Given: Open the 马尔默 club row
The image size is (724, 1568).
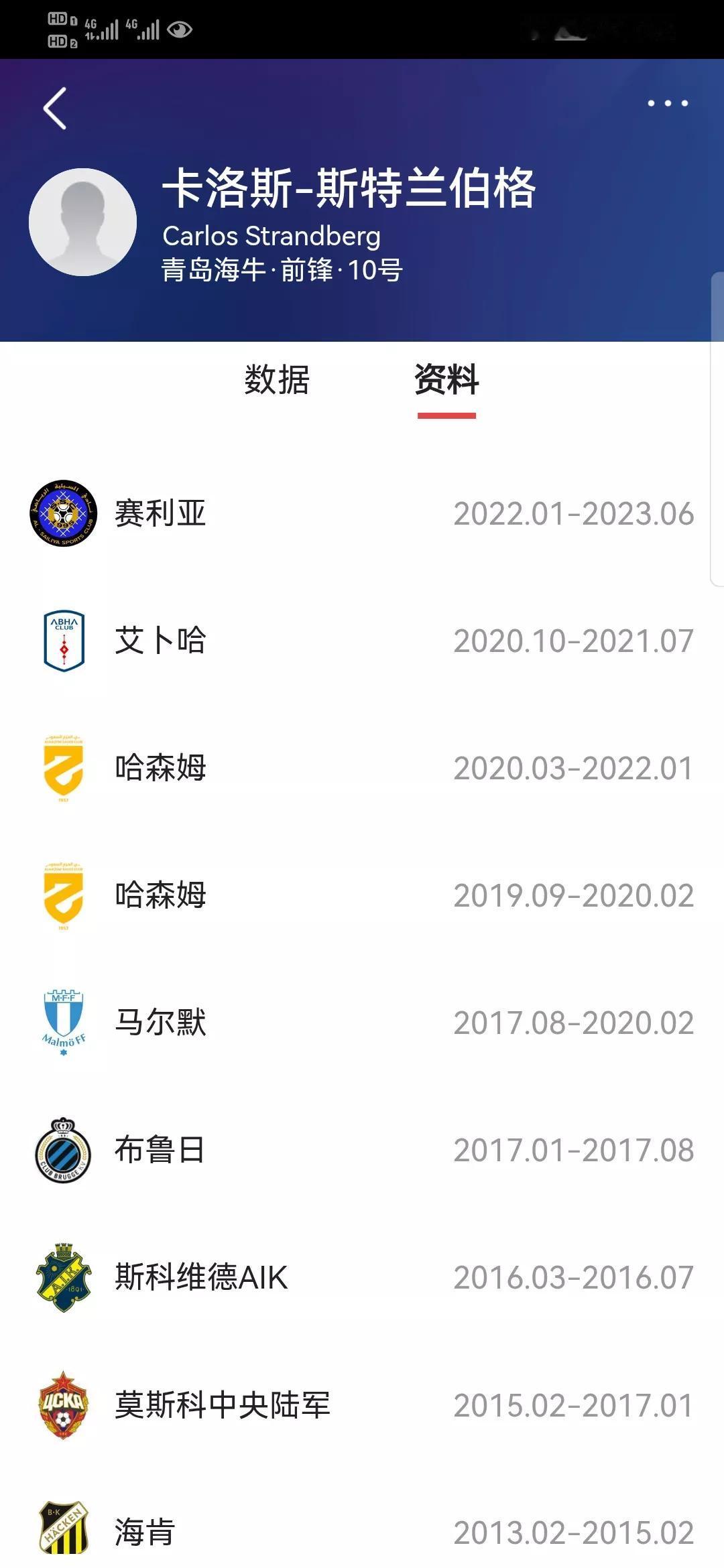Looking at the screenshot, I should click(x=362, y=1023).
